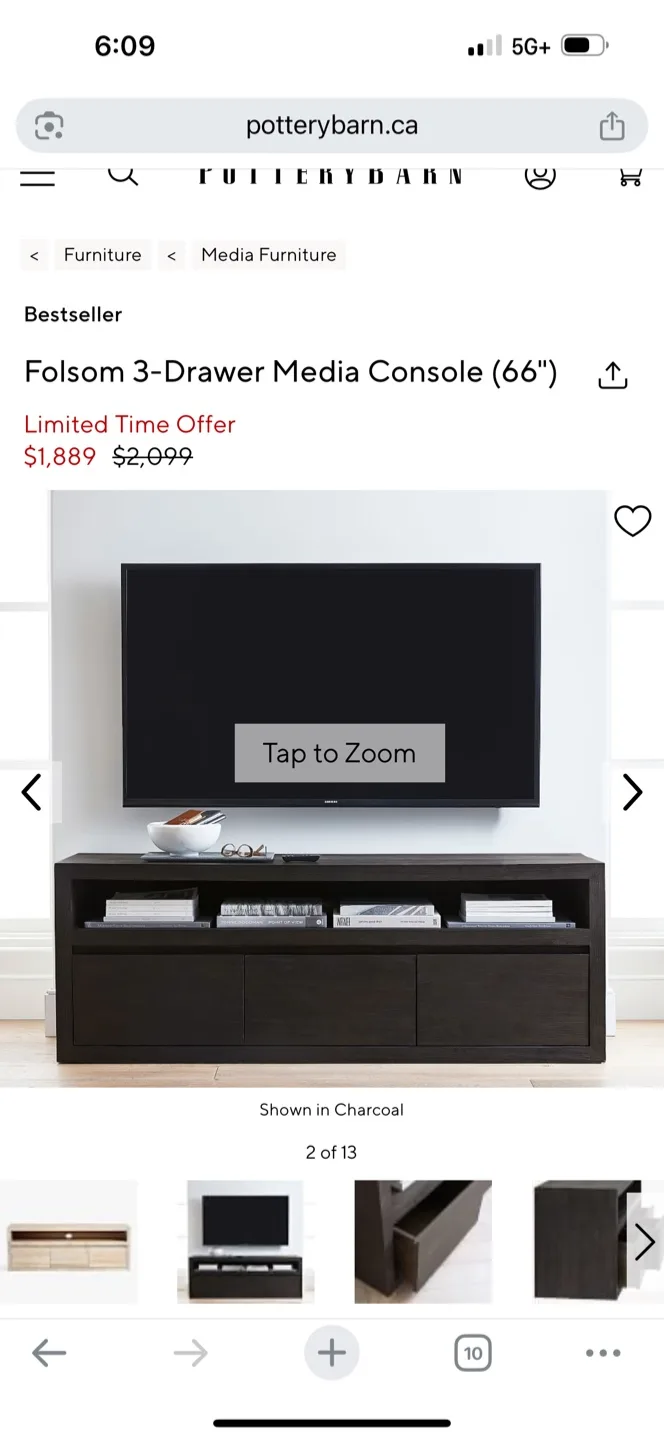Screen dimensions: 664x1440
Task: Open the hamburger menu
Action: click(38, 177)
